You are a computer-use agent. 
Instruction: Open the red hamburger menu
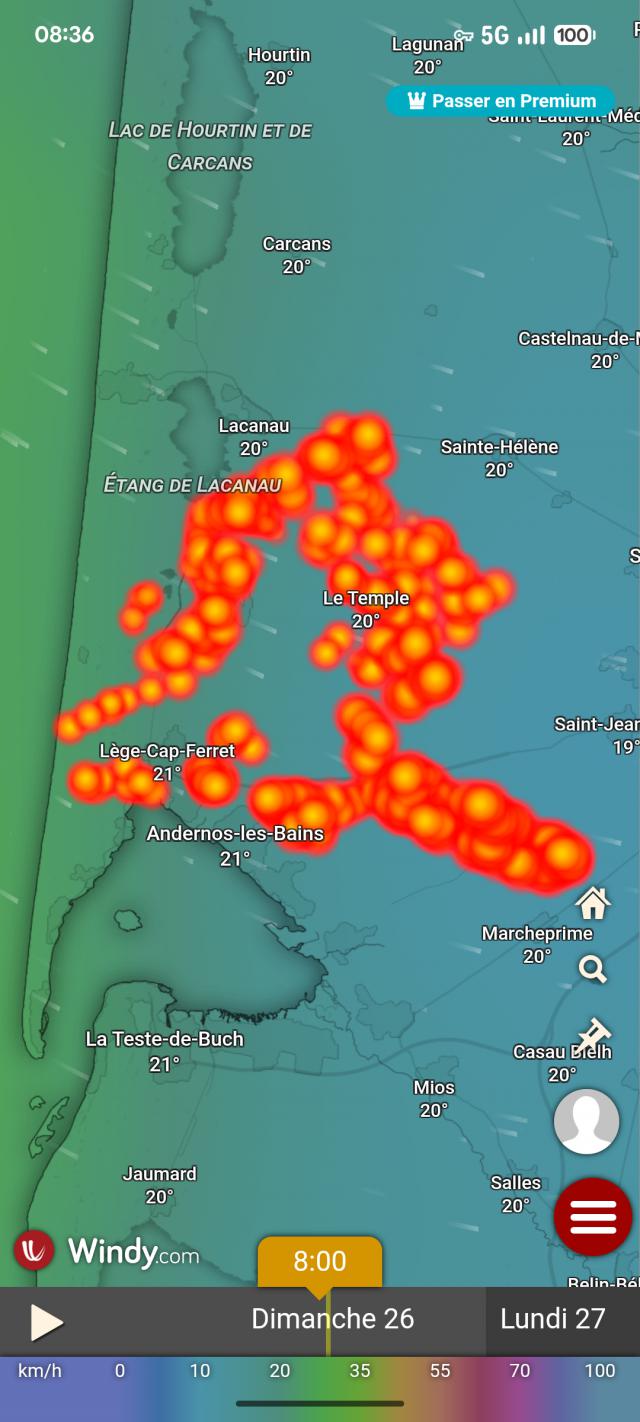click(593, 1217)
